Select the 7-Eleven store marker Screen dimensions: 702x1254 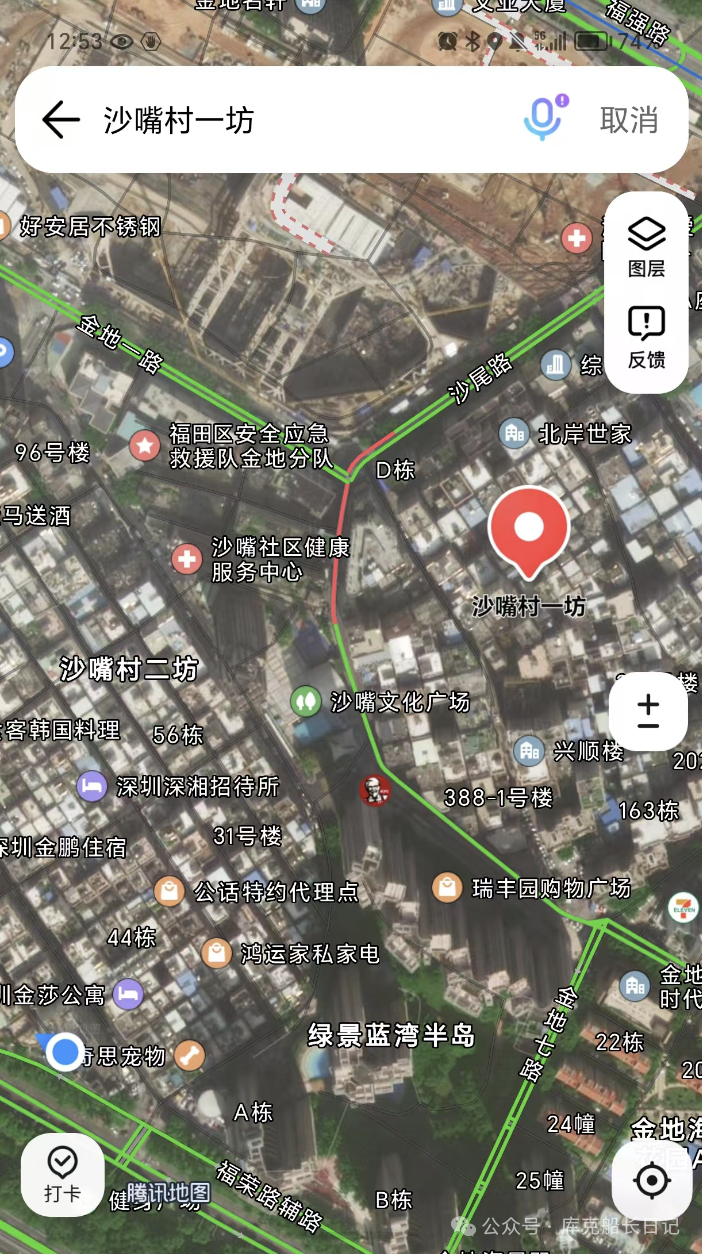683,907
